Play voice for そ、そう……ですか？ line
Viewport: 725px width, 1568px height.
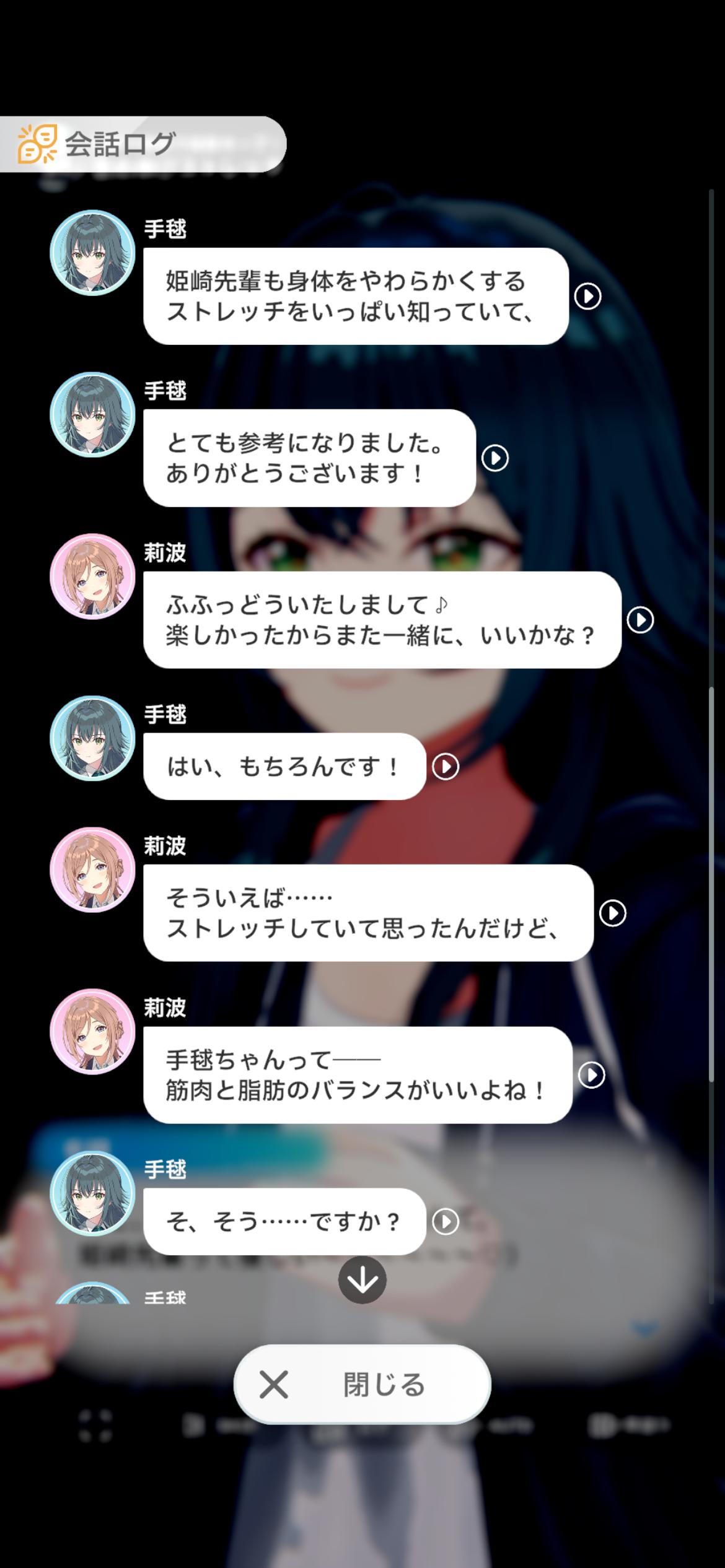pyautogui.click(x=446, y=1222)
